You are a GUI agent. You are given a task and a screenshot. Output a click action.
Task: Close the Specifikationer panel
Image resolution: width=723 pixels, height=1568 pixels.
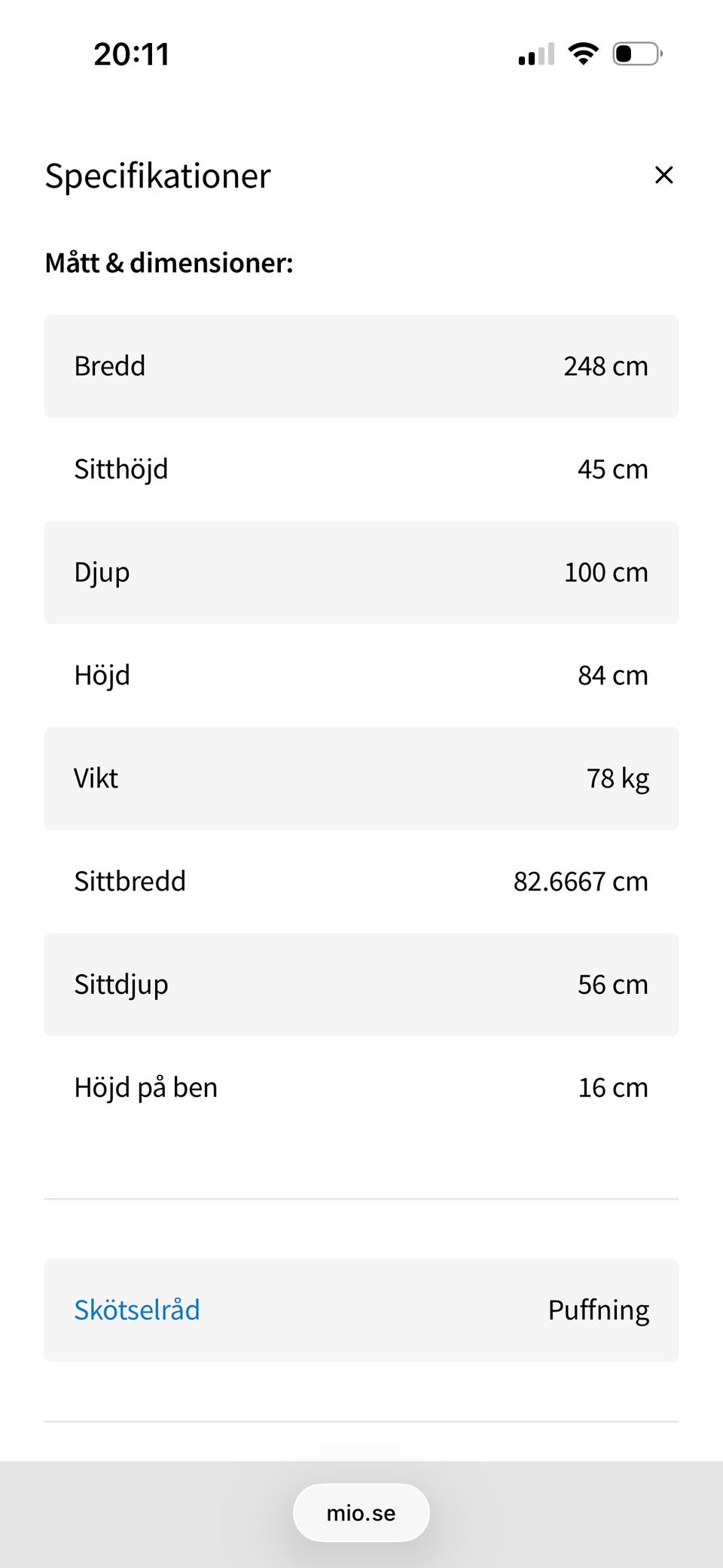coord(664,175)
